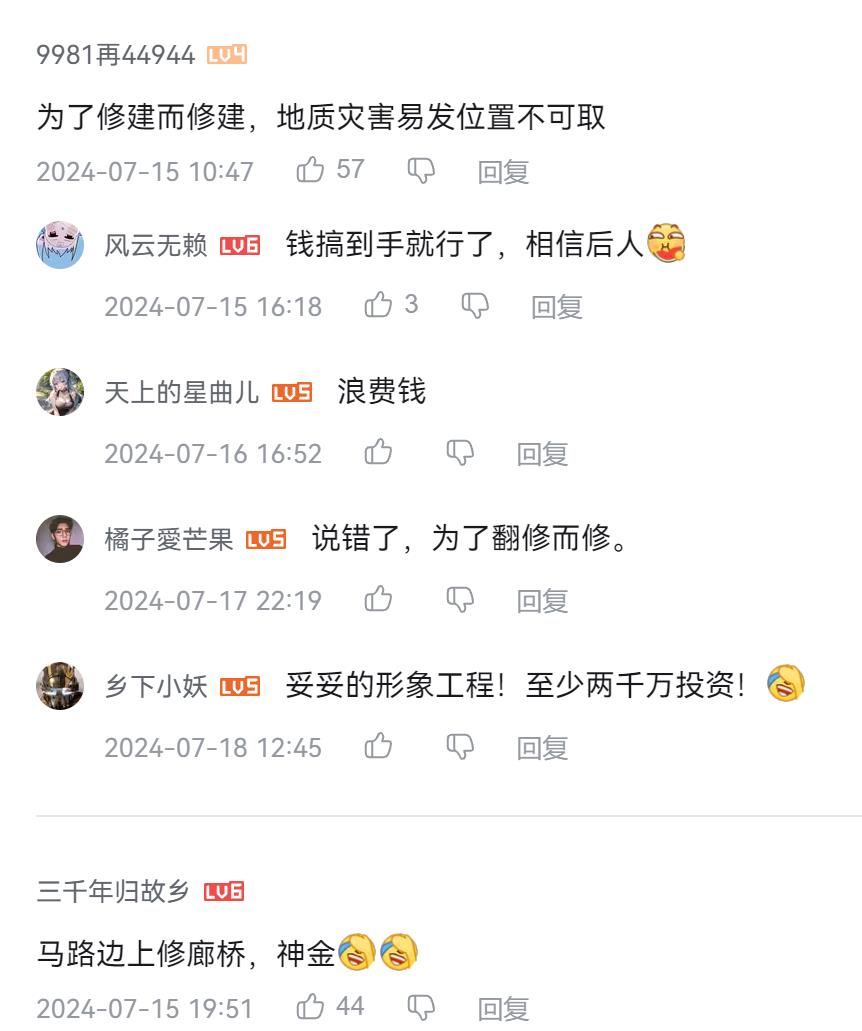The image size is (862, 1031).
Task: Like the comment by 9981再44944
Action: click(311, 171)
